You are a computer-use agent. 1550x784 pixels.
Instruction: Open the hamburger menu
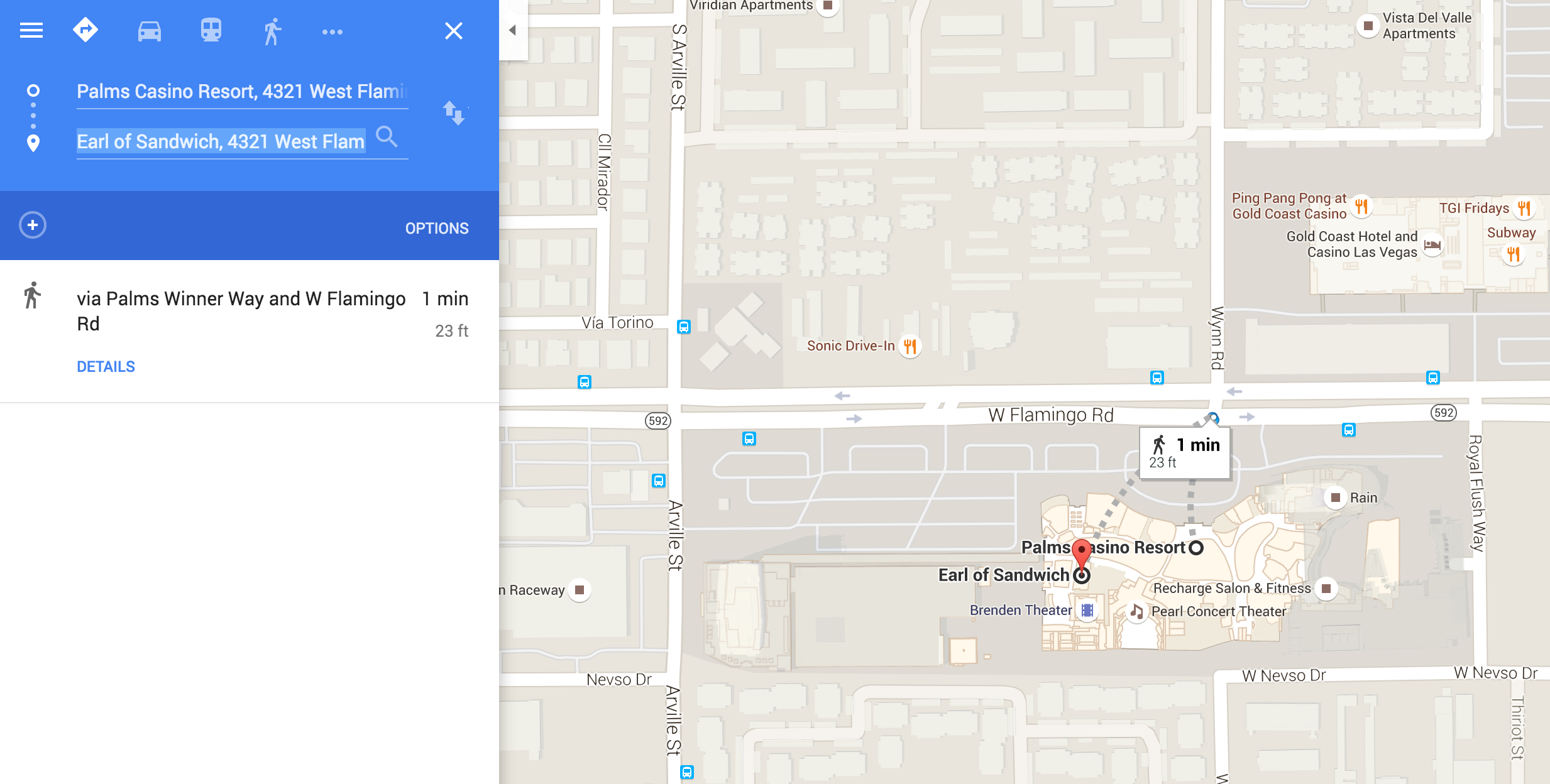click(x=31, y=30)
